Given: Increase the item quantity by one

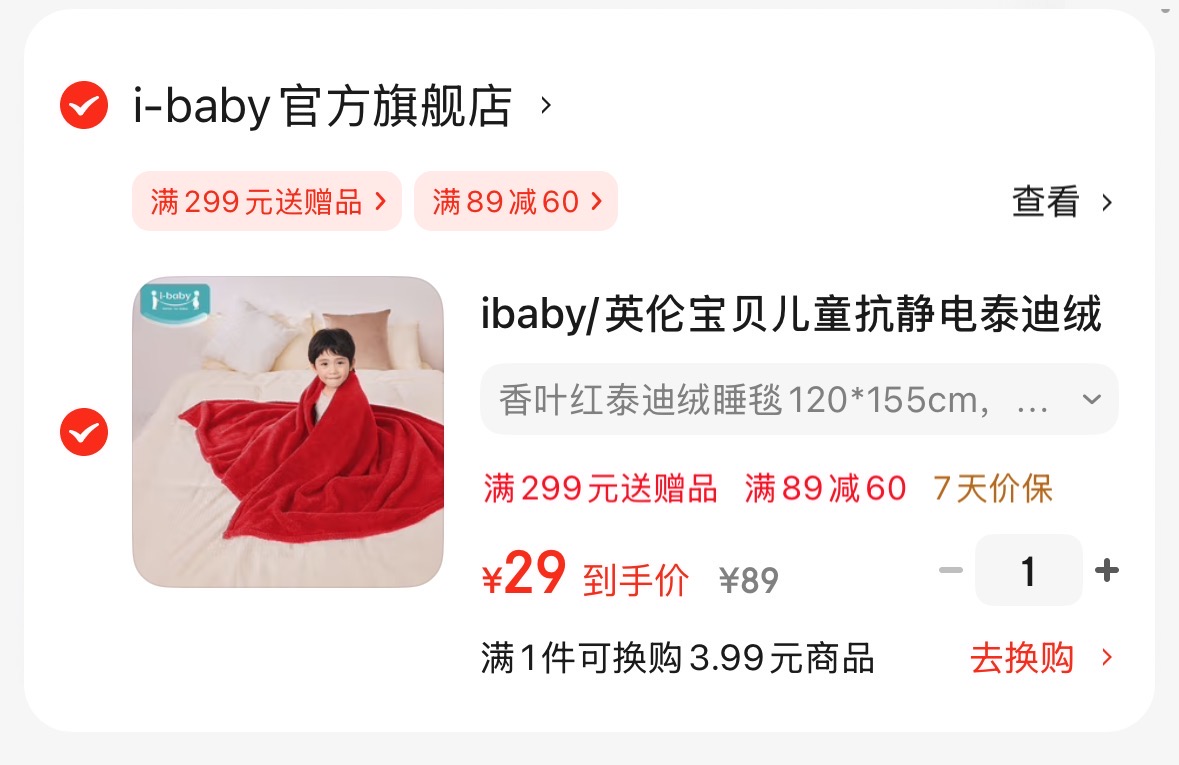Looking at the screenshot, I should pyautogui.click(x=1106, y=571).
